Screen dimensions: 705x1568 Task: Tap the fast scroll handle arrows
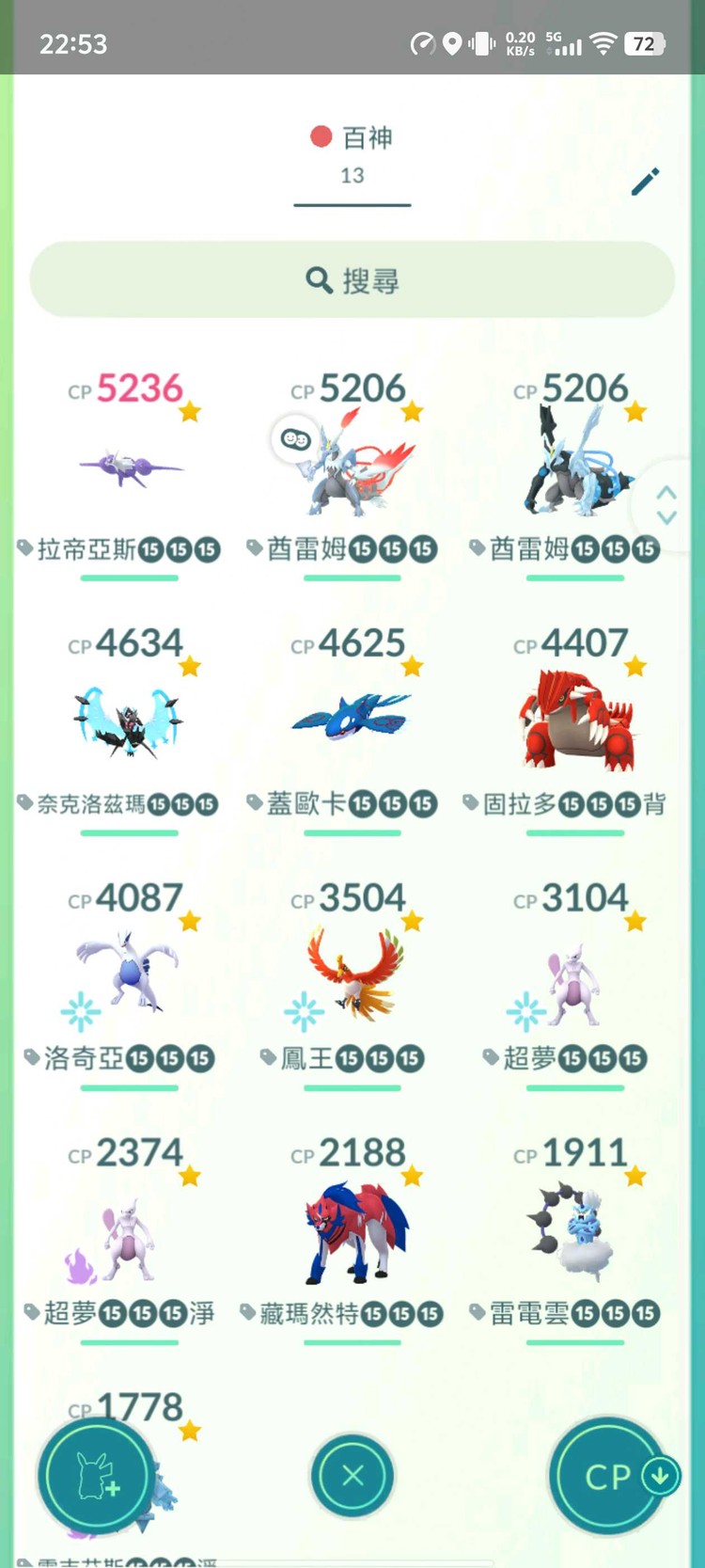[666, 505]
